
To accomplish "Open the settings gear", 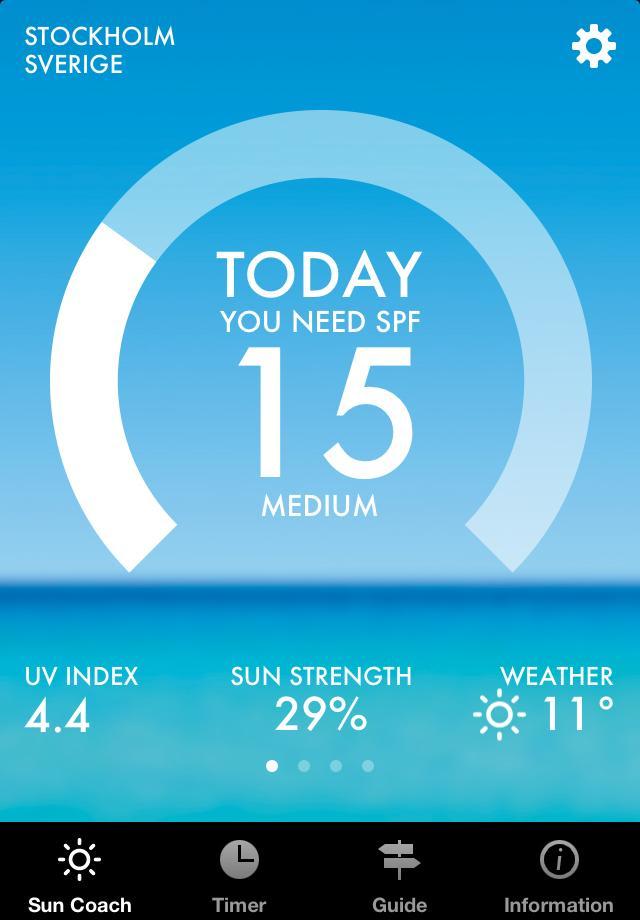I will 593,46.
